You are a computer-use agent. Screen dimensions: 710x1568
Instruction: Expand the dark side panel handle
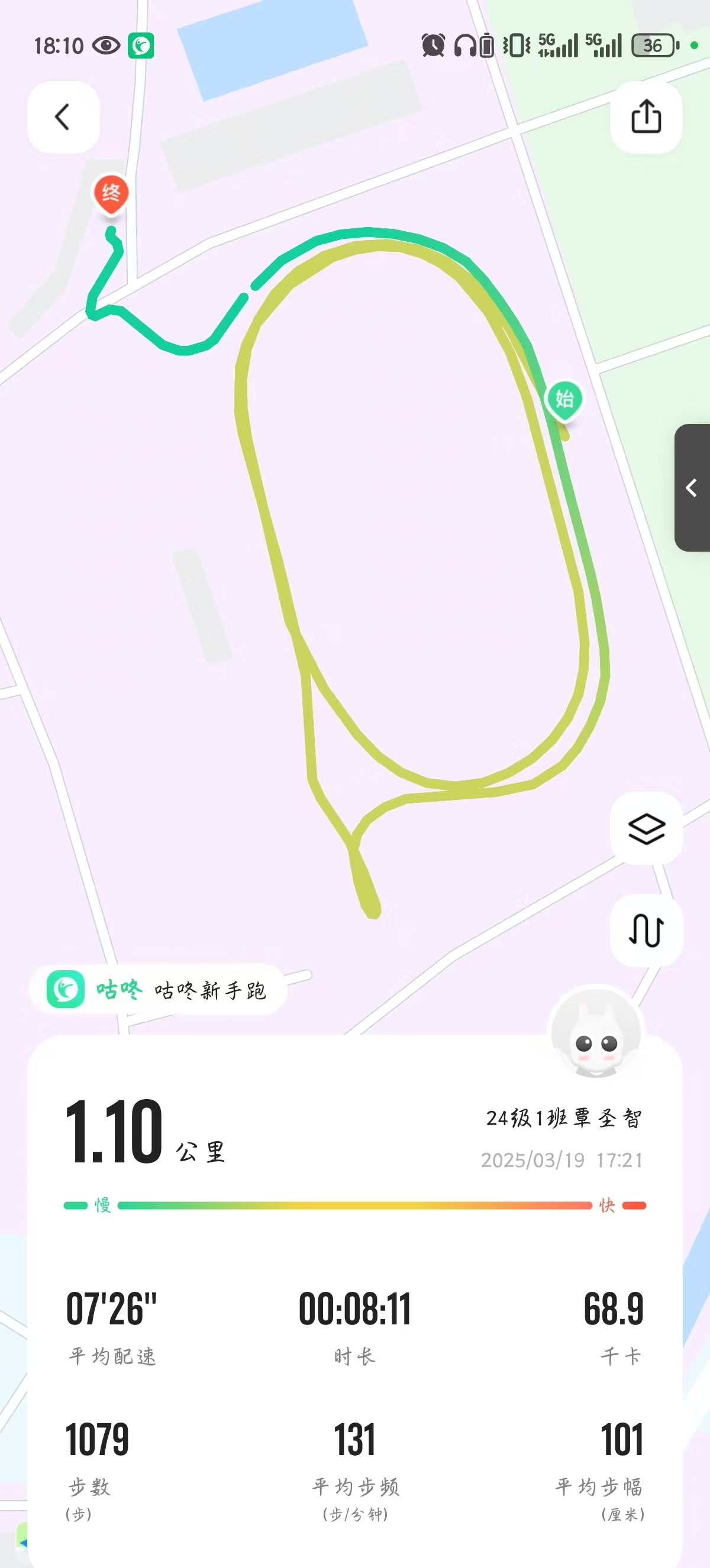pos(692,488)
